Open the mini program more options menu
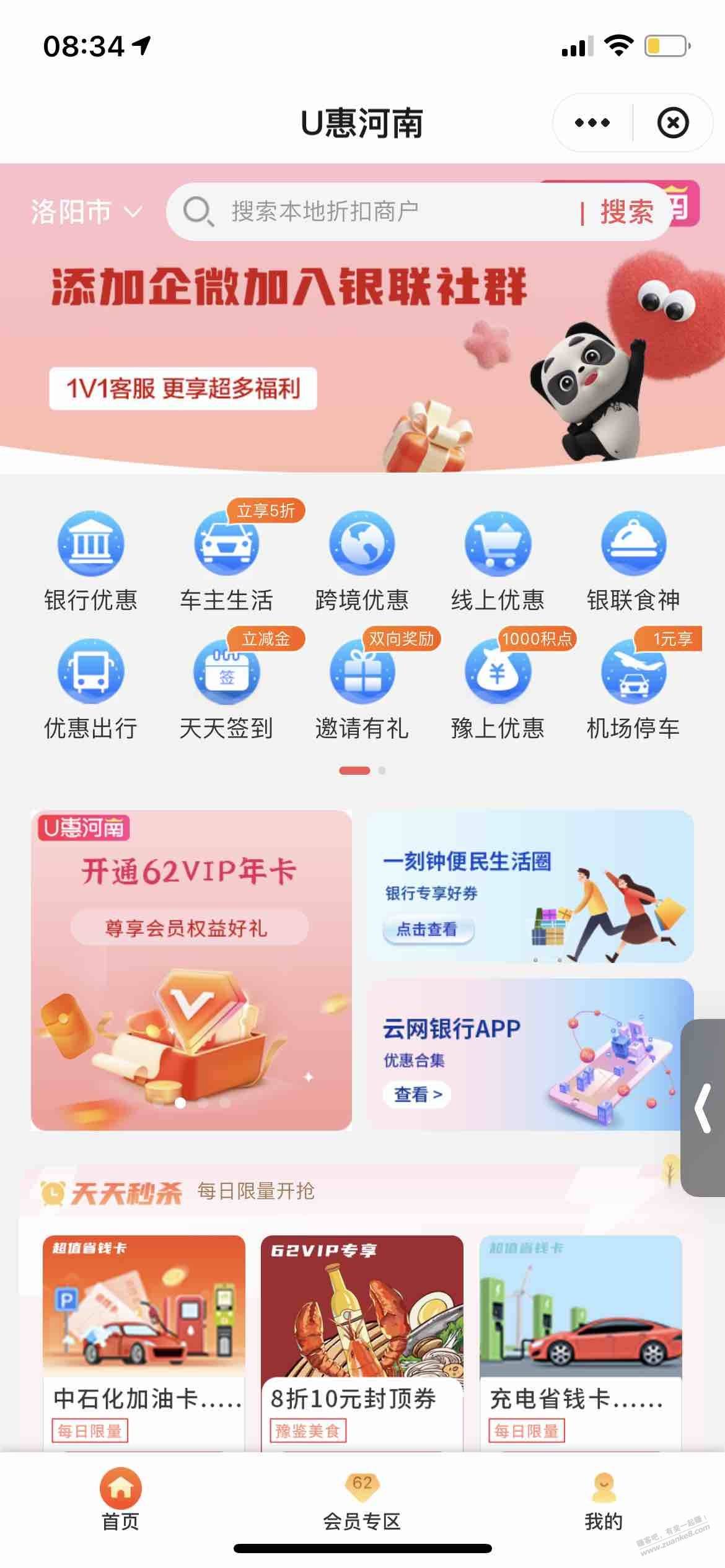725x1568 pixels. click(592, 123)
